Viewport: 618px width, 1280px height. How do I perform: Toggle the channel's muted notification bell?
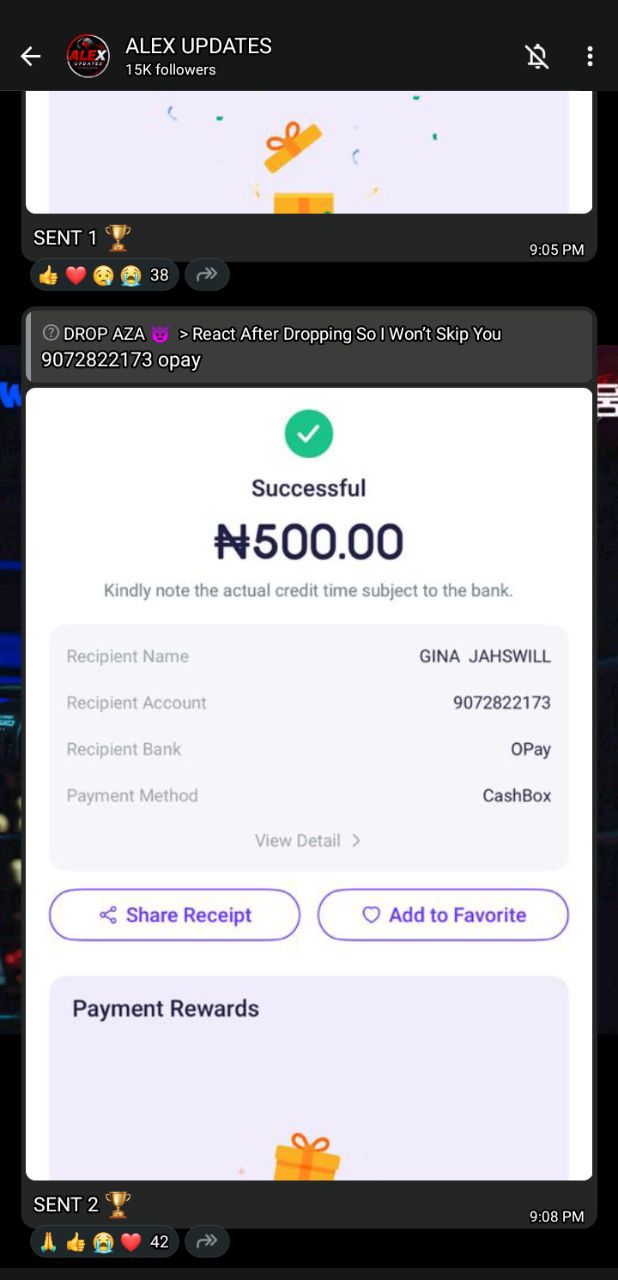click(538, 57)
